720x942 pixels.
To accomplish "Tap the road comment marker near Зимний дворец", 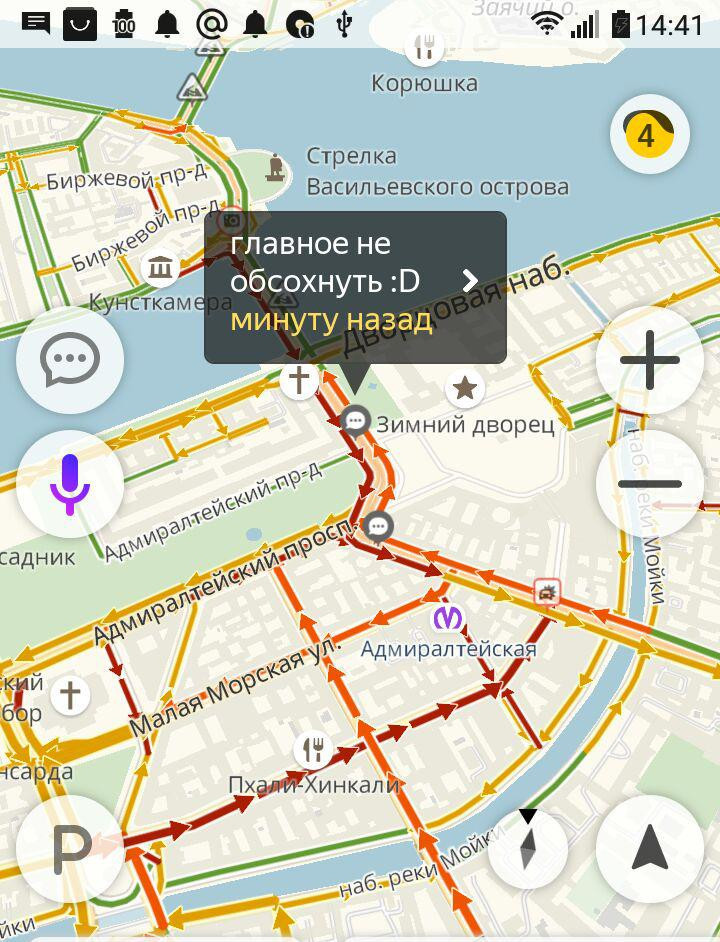I will pyautogui.click(x=356, y=421).
